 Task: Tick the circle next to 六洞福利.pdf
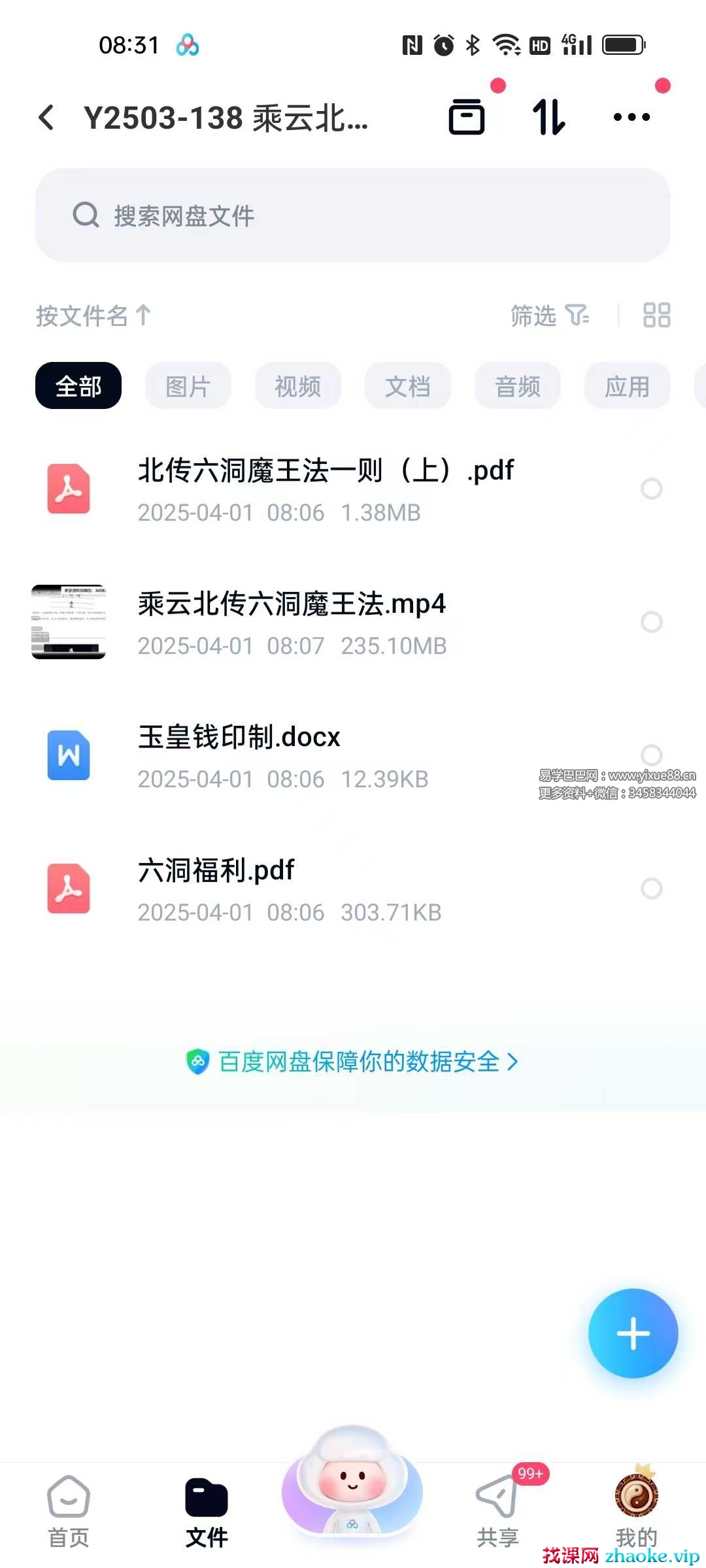coord(651,889)
